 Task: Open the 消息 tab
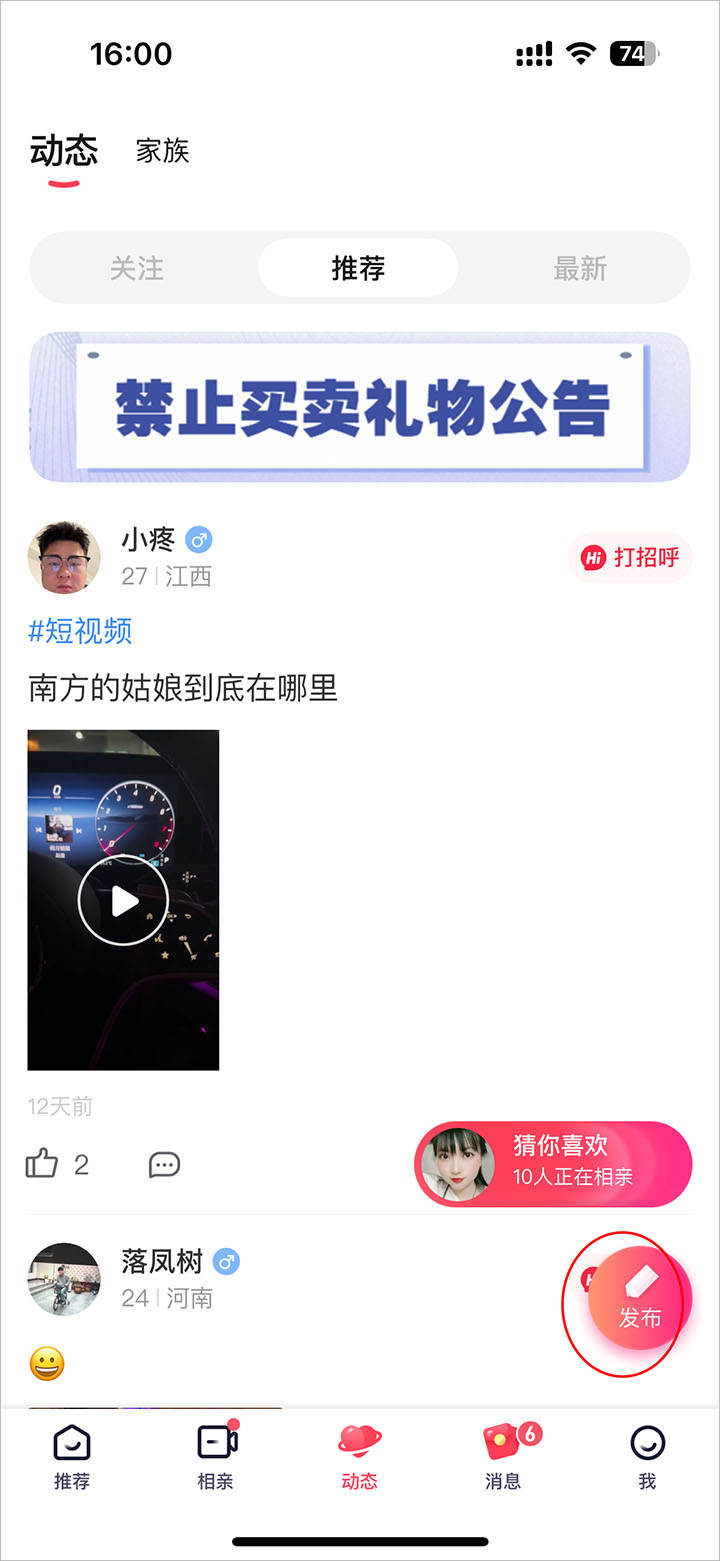pyautogui.click(x=504, y=1455)
